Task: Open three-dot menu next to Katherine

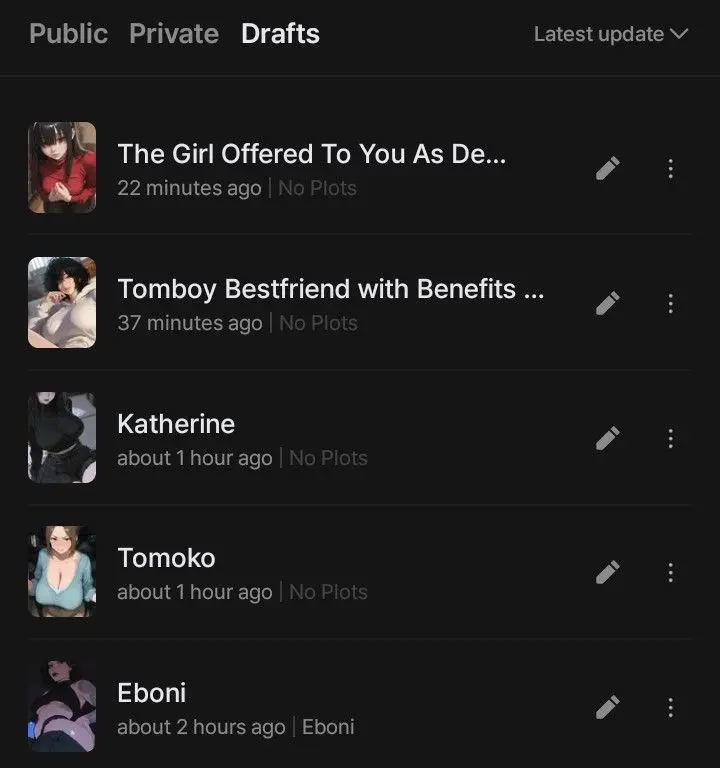Action: point(671,438)
